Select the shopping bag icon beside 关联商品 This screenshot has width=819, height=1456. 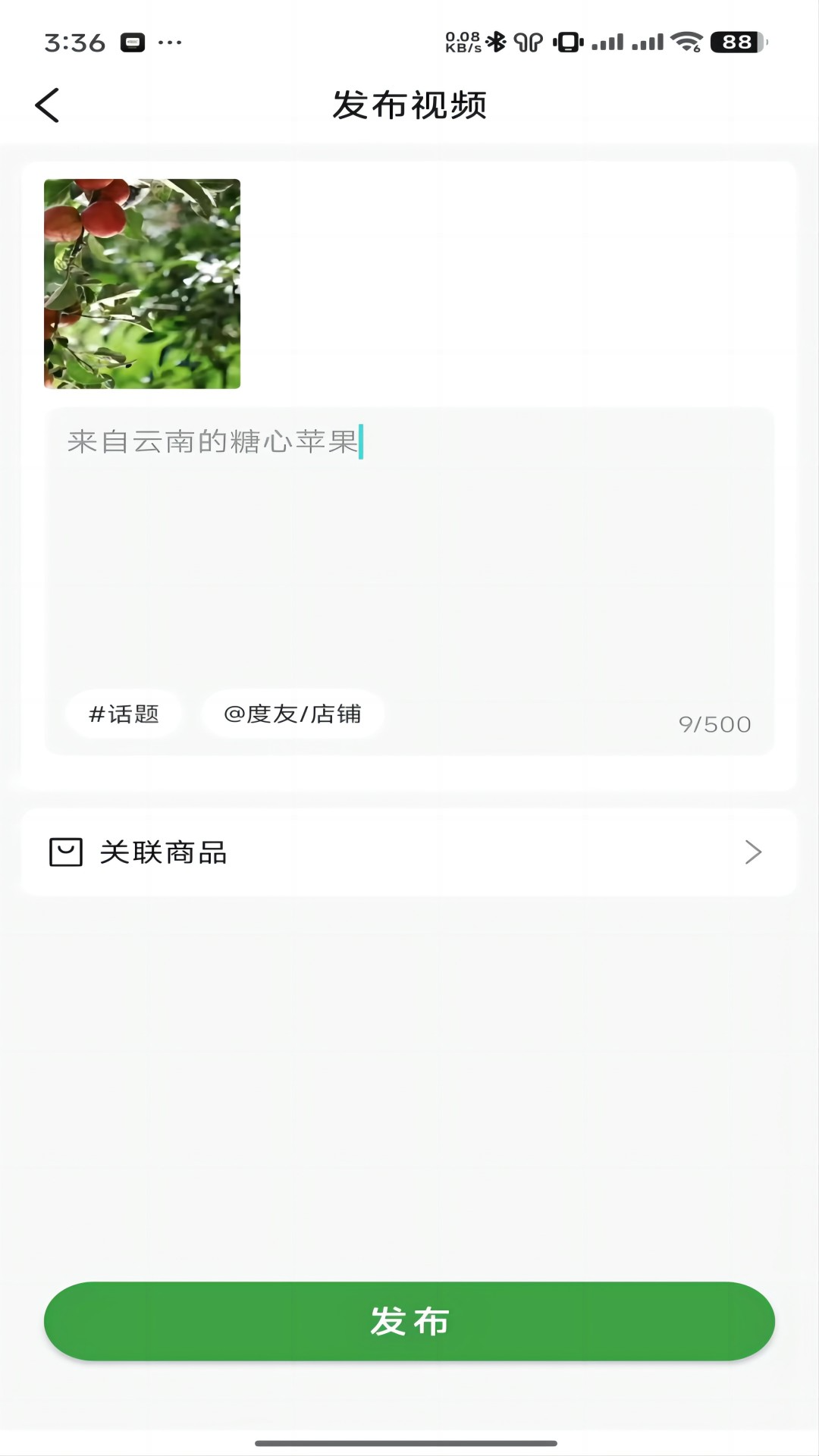pos(65,852)
